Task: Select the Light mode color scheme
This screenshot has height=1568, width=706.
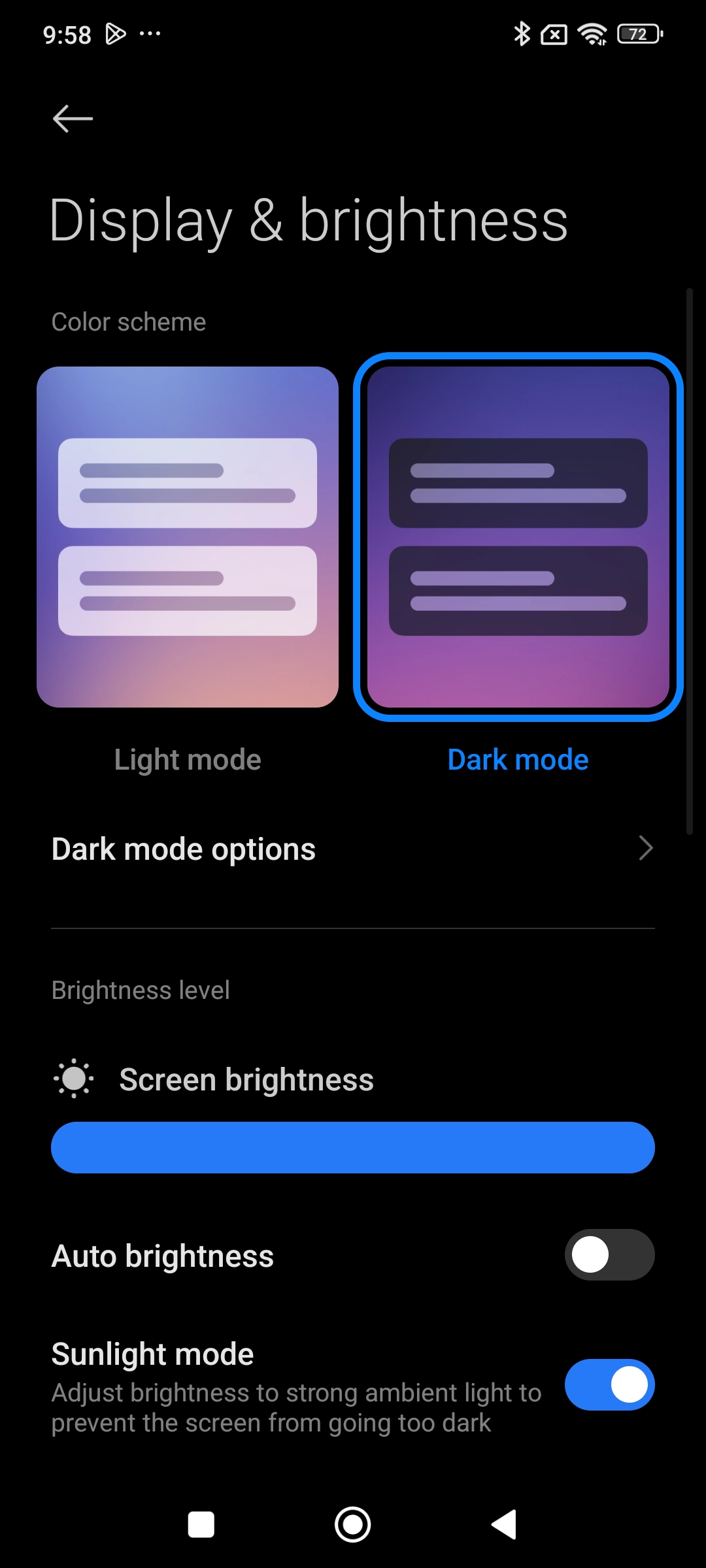Action: (188, 537)
